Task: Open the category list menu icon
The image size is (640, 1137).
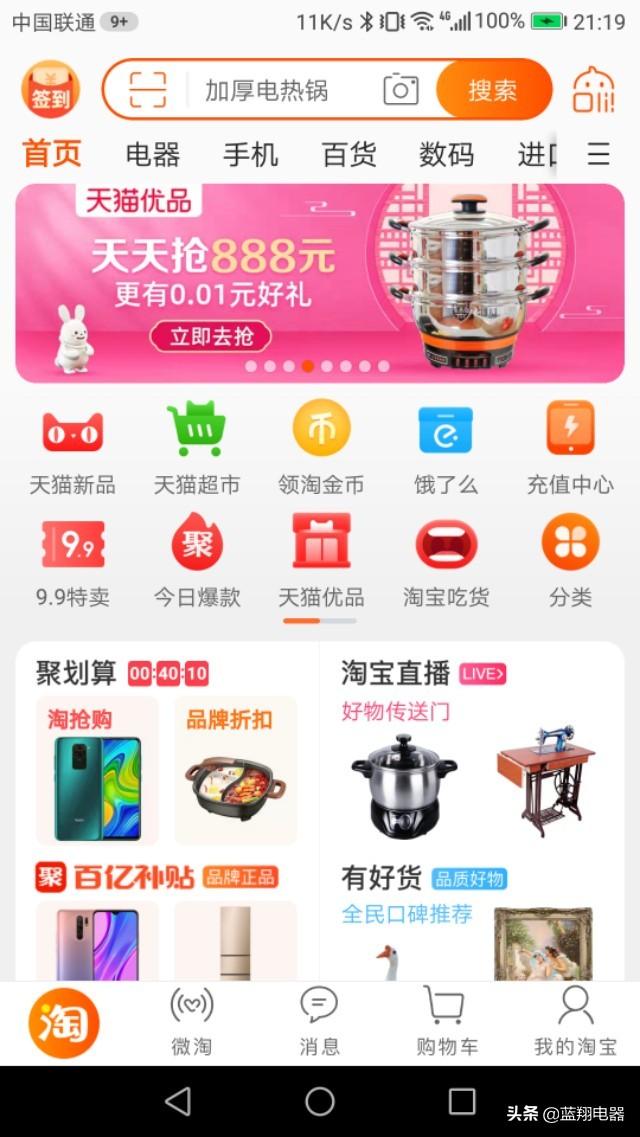Action: click(x=598, y=154)
